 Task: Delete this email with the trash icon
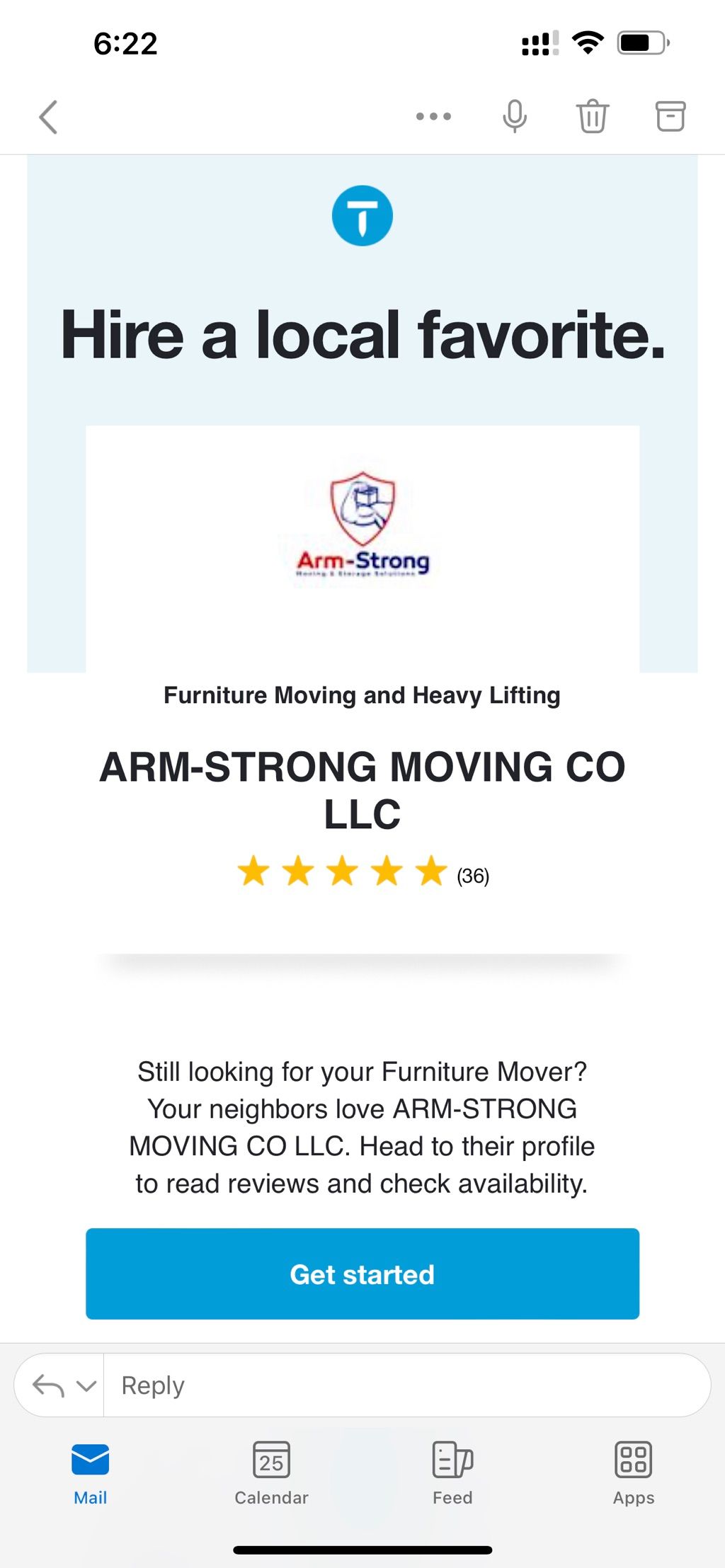click(592, 117)
